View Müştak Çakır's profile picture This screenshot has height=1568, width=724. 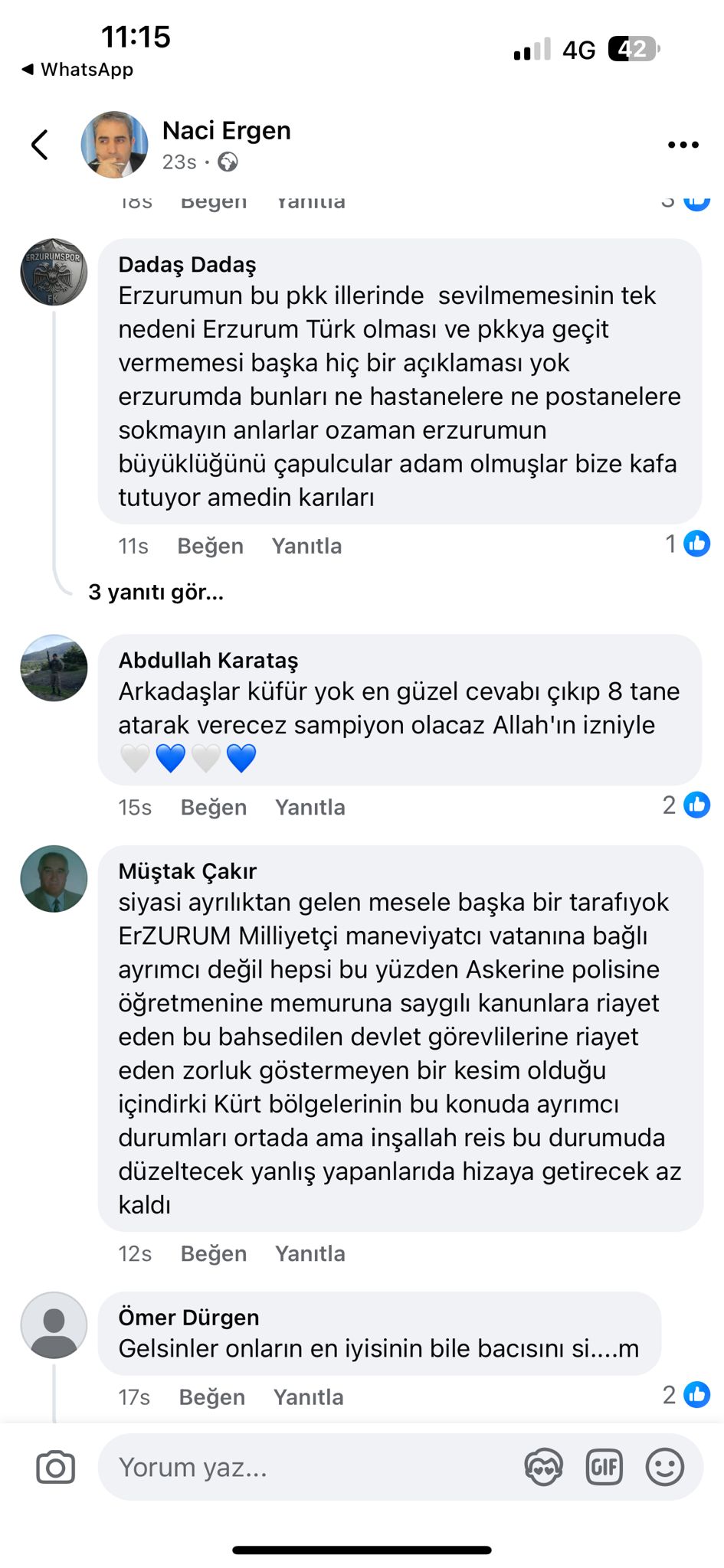click(54, 879)
